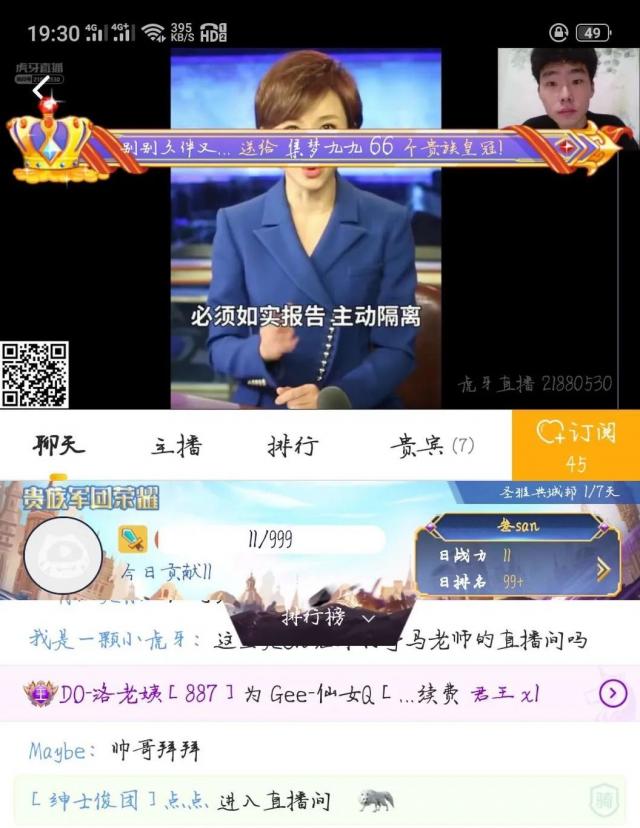Switch to the 主播 tab
This screenshot has width=640, height=828.
pyautogui.click(x=177, y=445)
